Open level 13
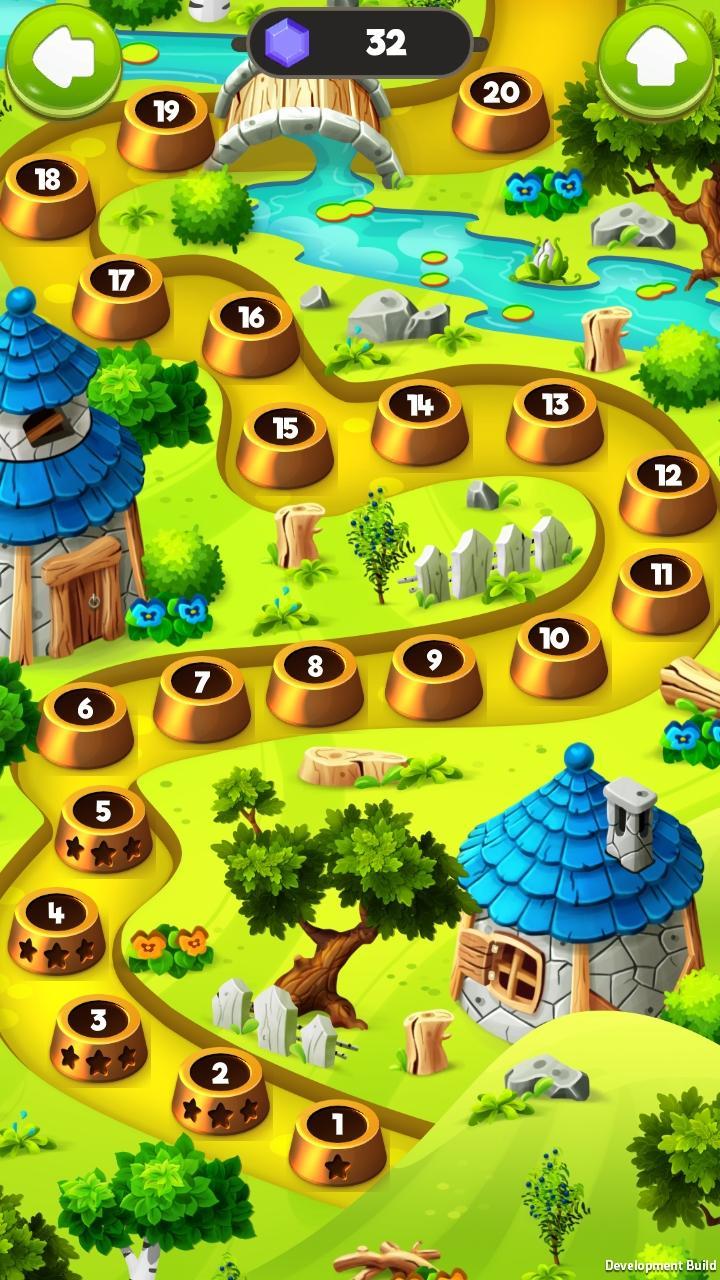Viewport: 720px width, 1280px height. coord(555,418)
